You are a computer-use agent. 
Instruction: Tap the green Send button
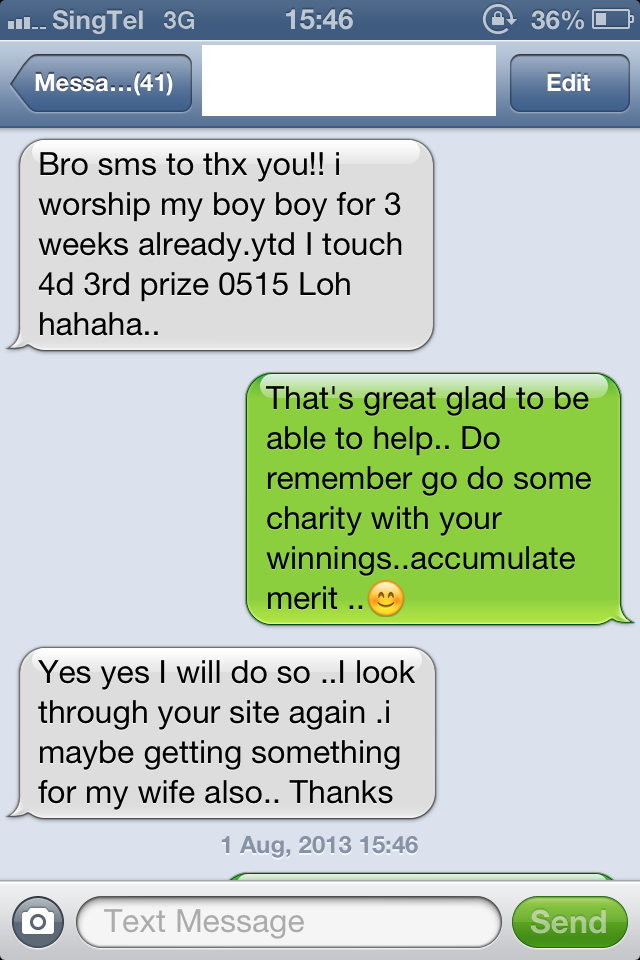pos(567,921)
